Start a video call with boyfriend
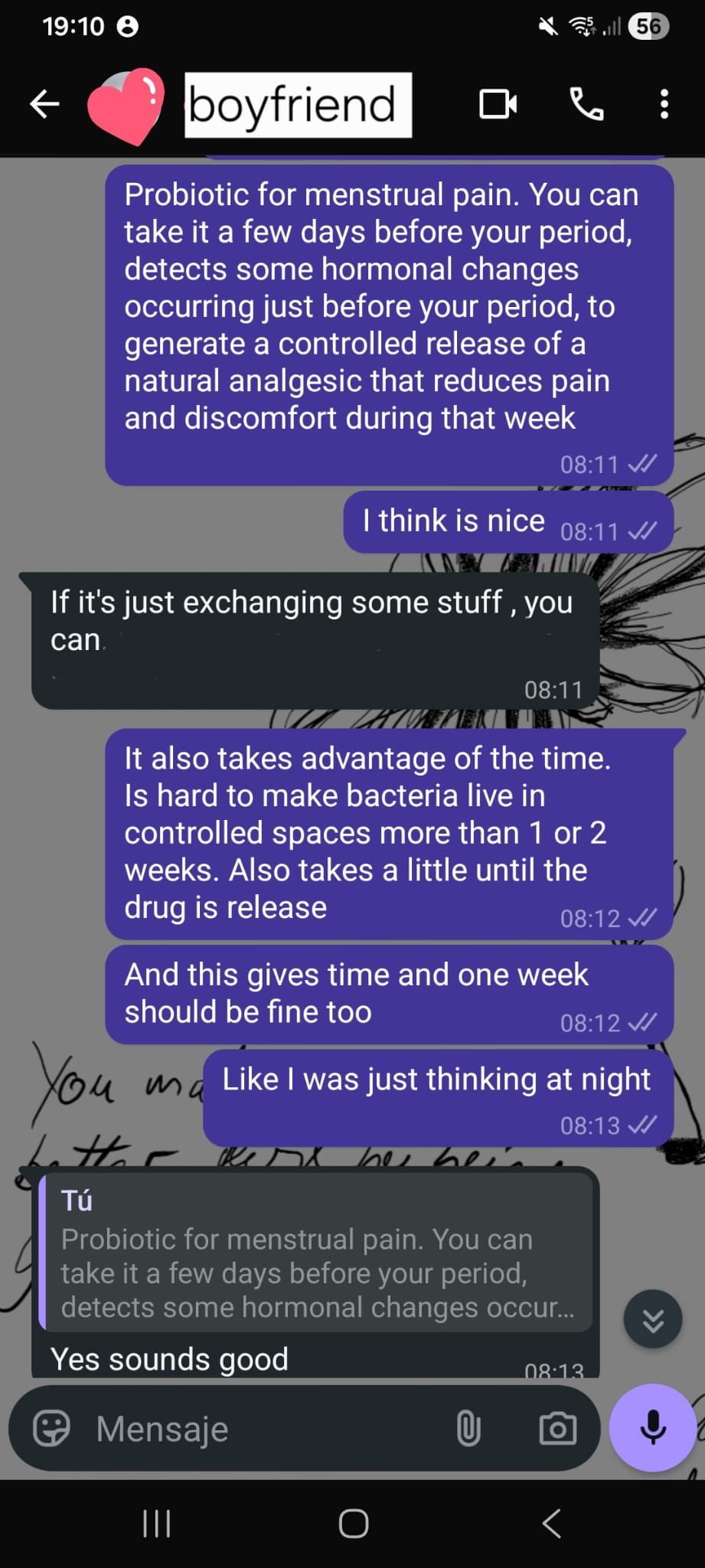Viewport: 705px width, 1568px height. [498, 104]
